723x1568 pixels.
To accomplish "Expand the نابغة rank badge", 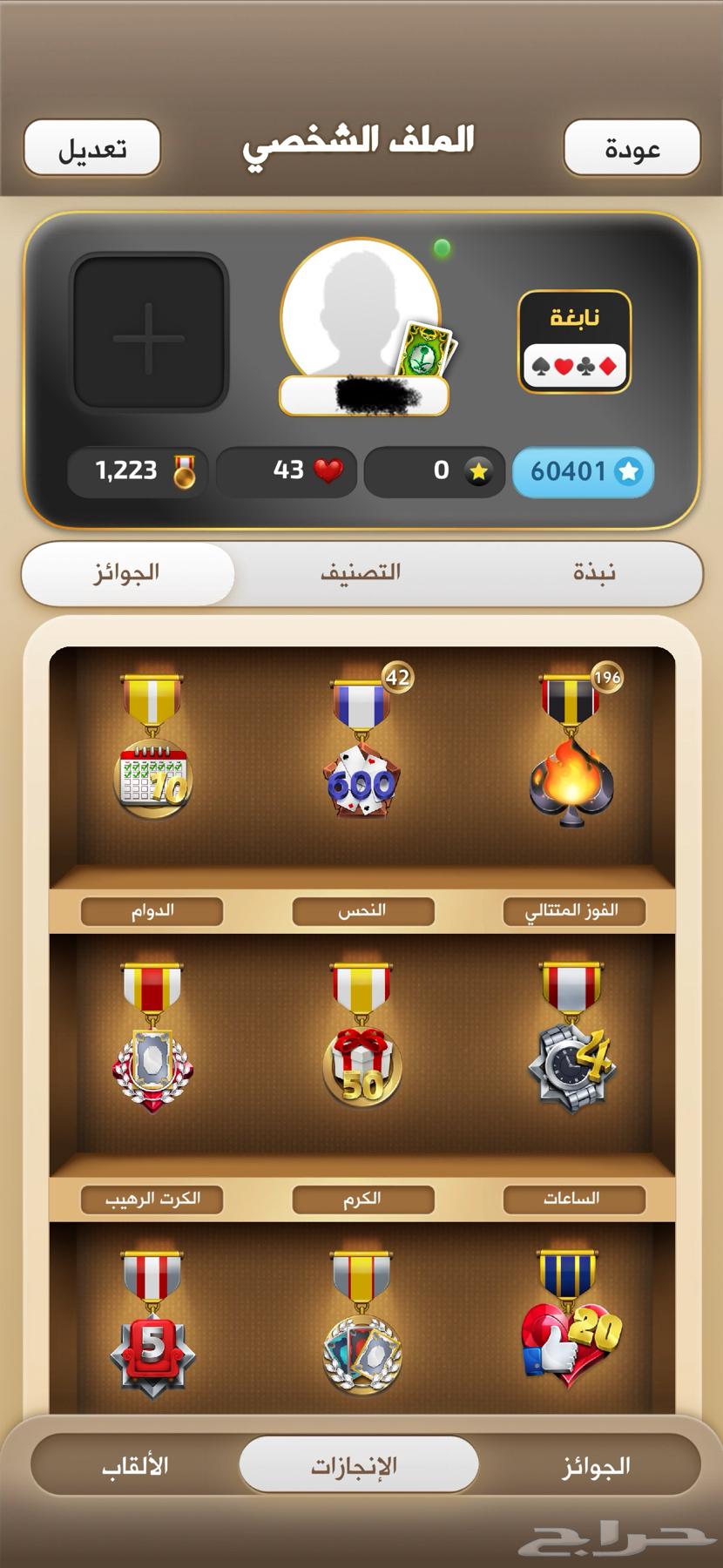I will pyautogui.click(x=573, y=337).
